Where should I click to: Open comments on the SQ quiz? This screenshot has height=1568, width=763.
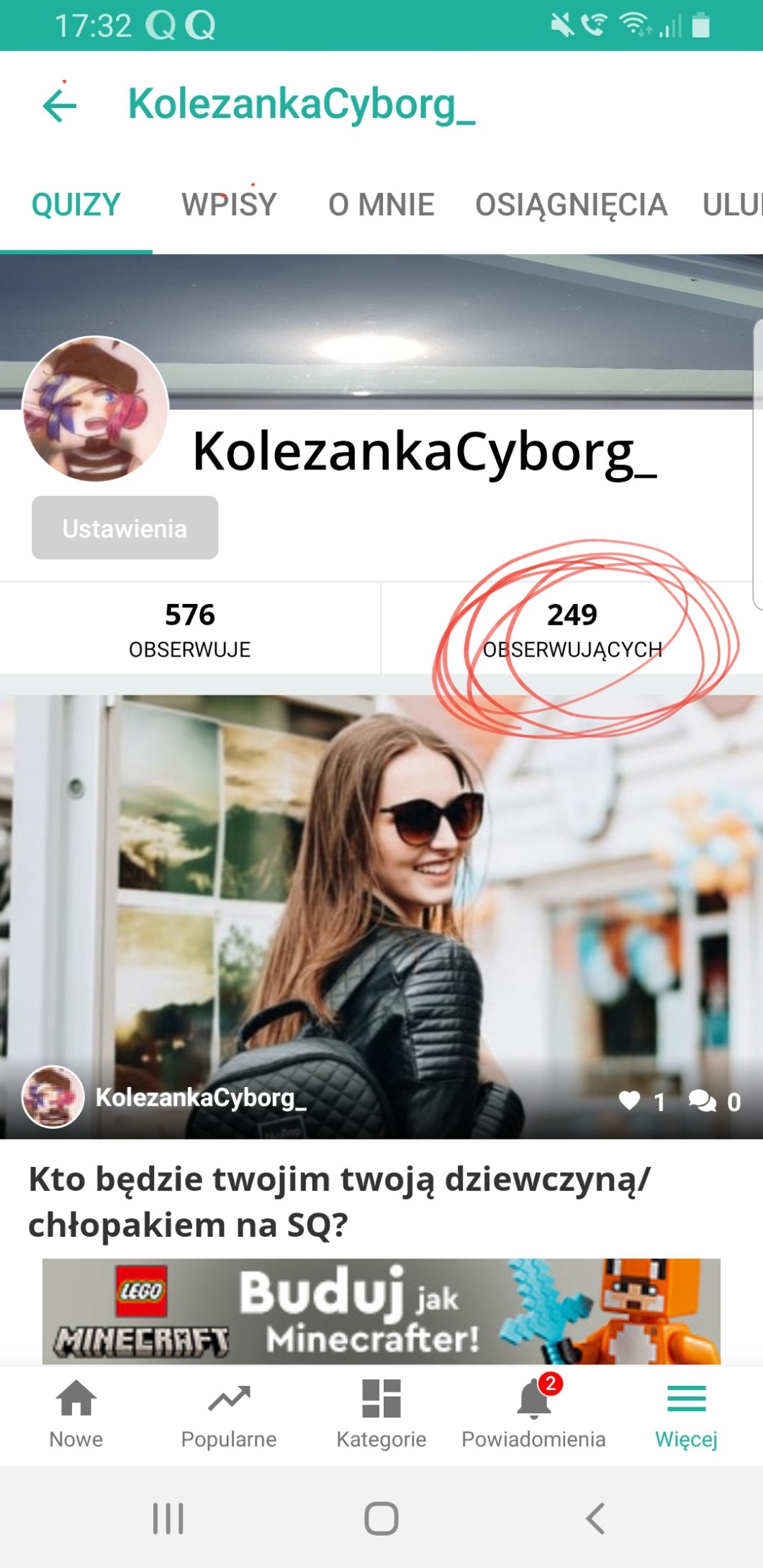(x=703, y=1100)
